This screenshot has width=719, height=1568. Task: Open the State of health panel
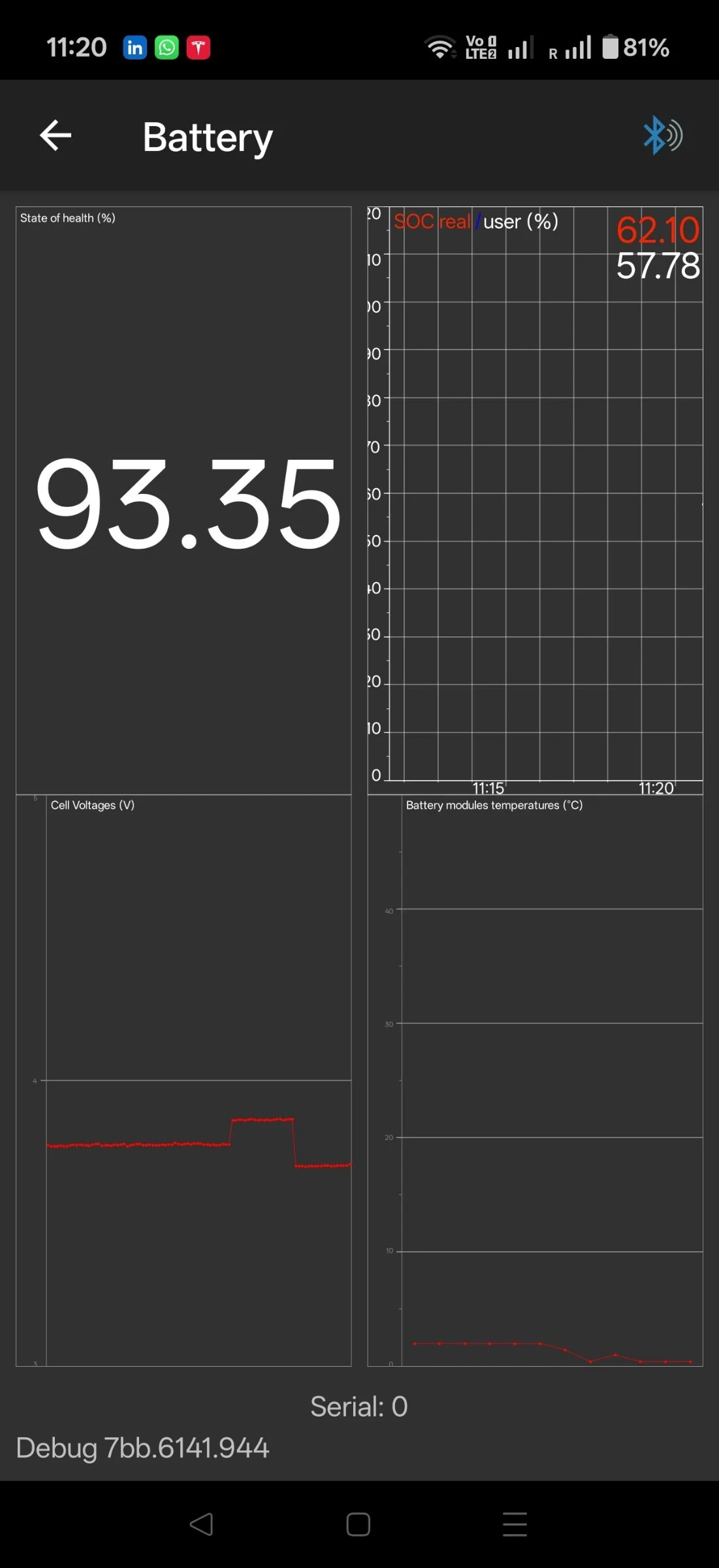point(184,500)
